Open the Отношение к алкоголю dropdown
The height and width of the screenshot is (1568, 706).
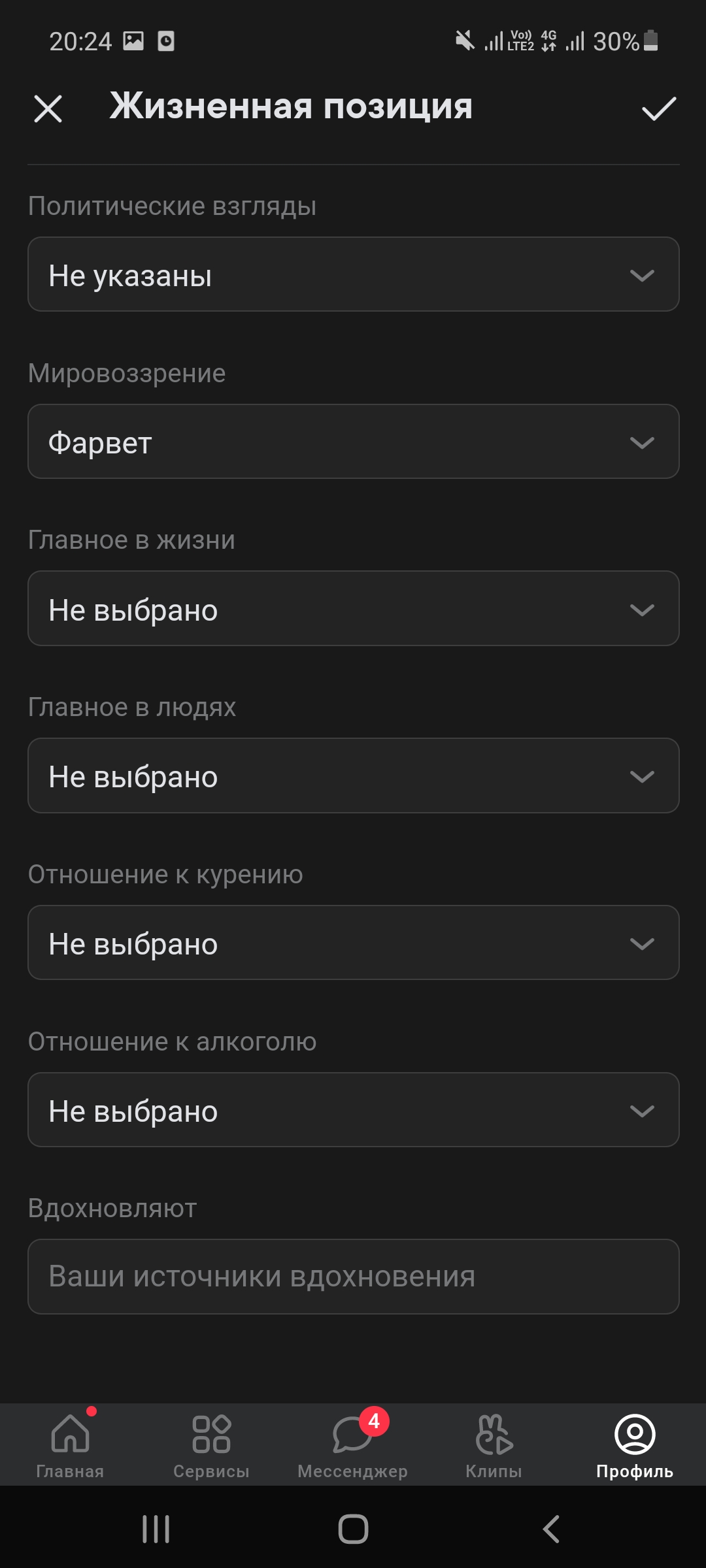[x=353, y=1110]
